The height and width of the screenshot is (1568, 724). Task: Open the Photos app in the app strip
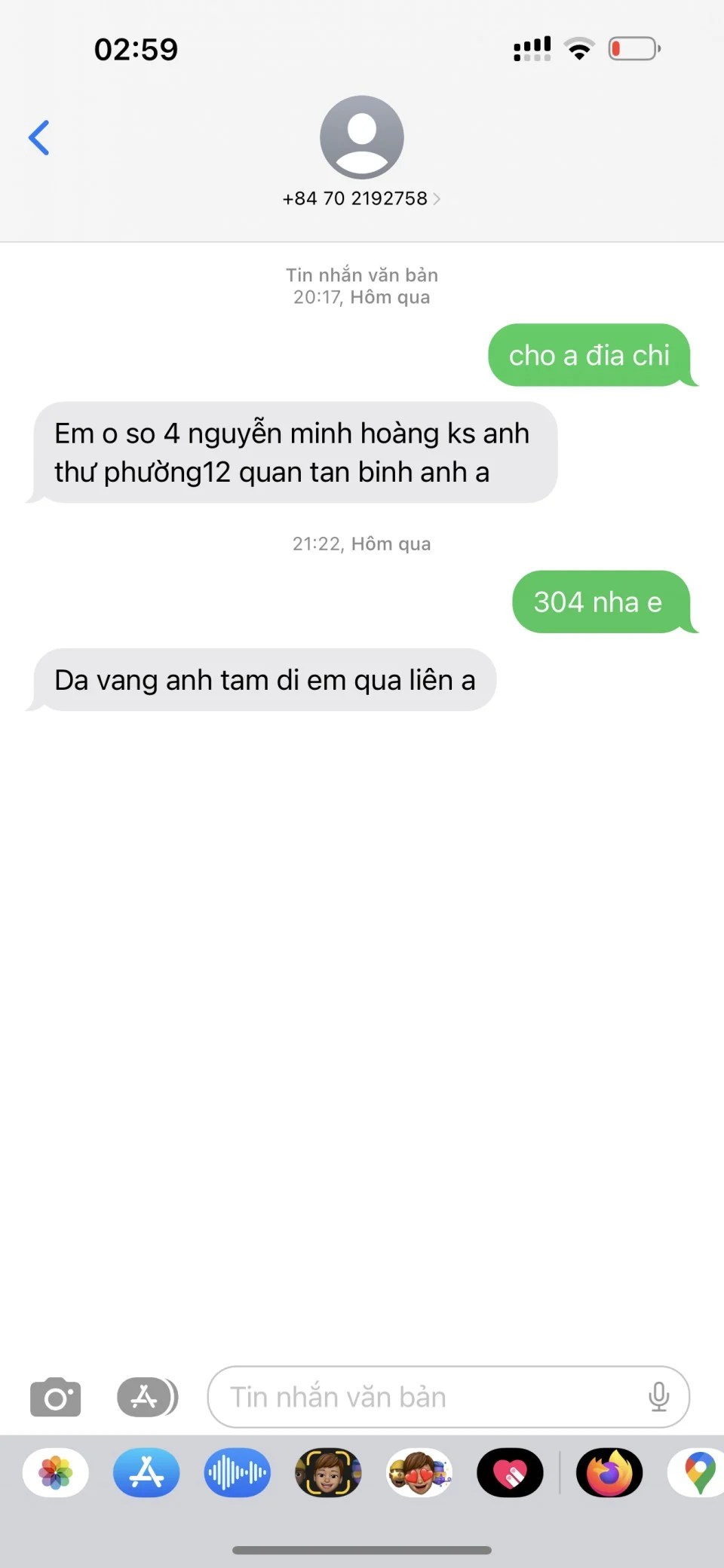(x=56, y=1472)
